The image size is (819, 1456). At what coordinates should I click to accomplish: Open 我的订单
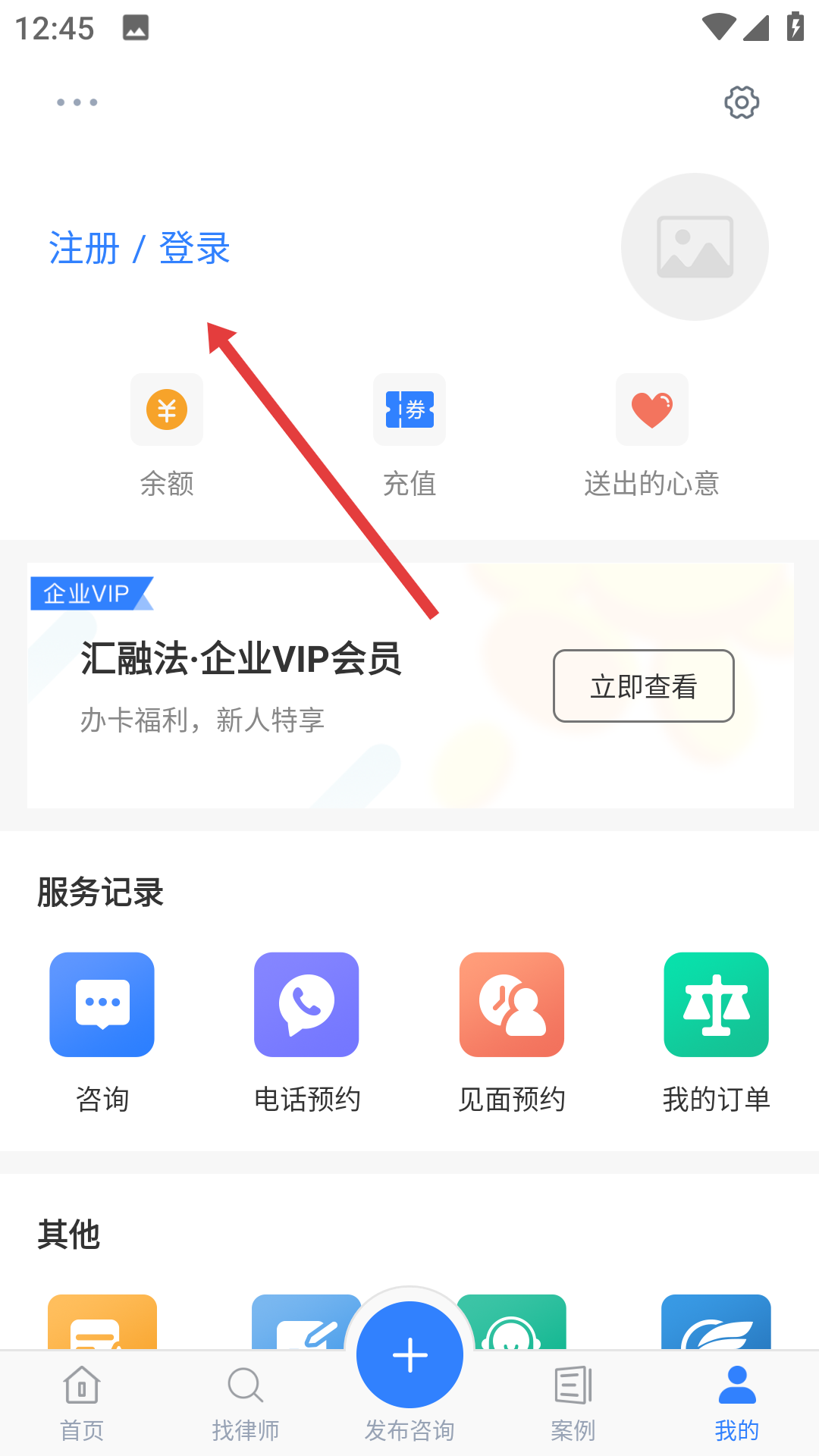click(x=717, y=1031)
